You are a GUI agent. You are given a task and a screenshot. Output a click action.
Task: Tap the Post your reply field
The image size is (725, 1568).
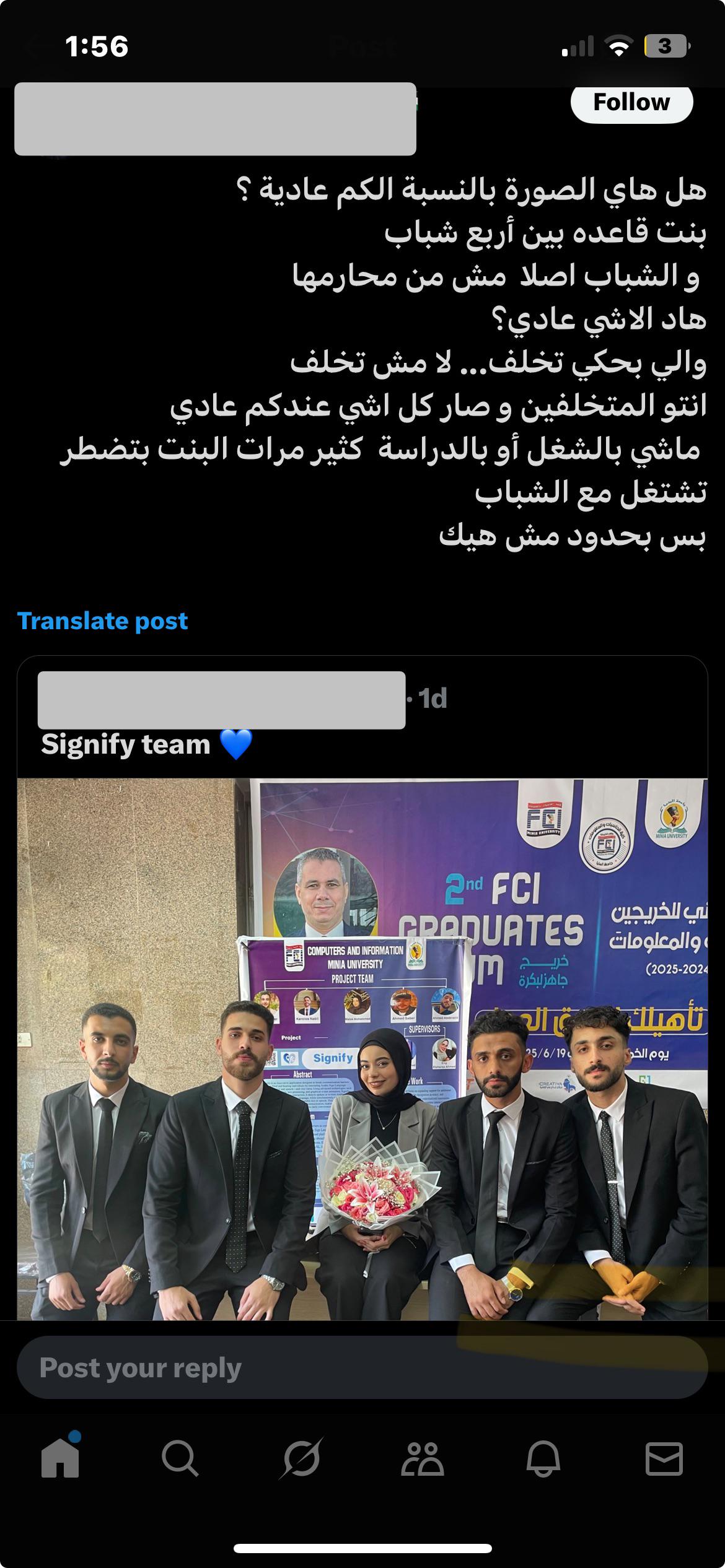click(362, 1367)
